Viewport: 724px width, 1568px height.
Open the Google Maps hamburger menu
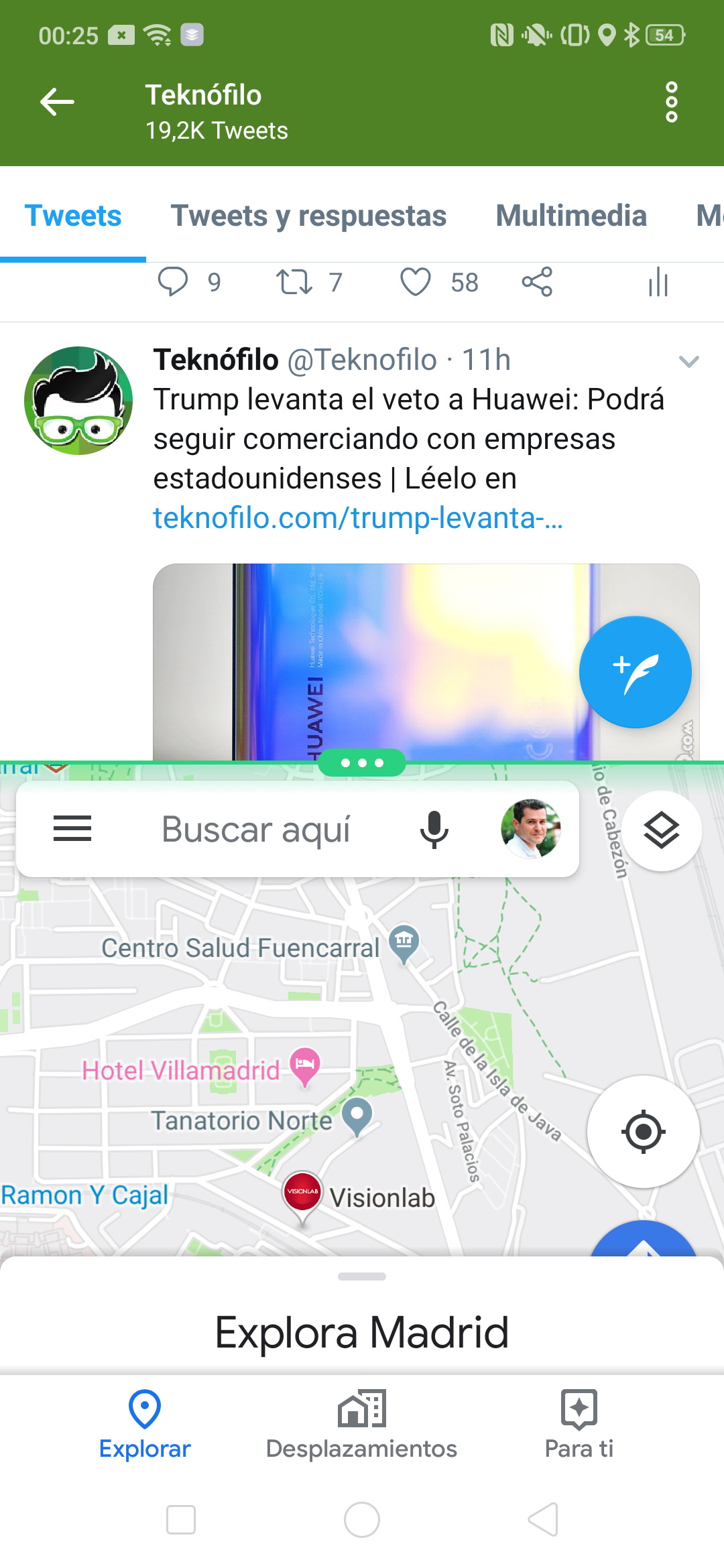(72, 829)
